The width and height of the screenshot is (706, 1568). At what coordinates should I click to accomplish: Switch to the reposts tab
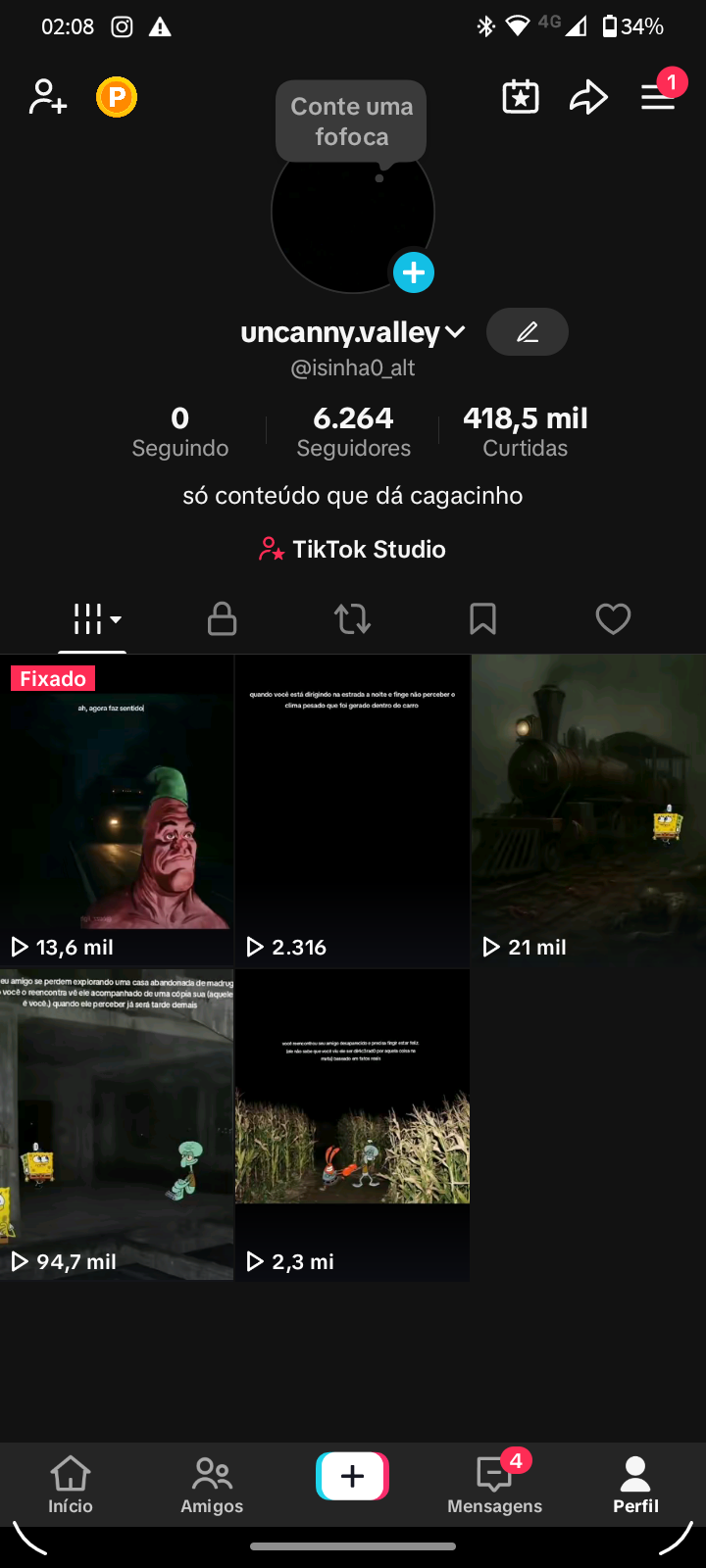[353, 619]
